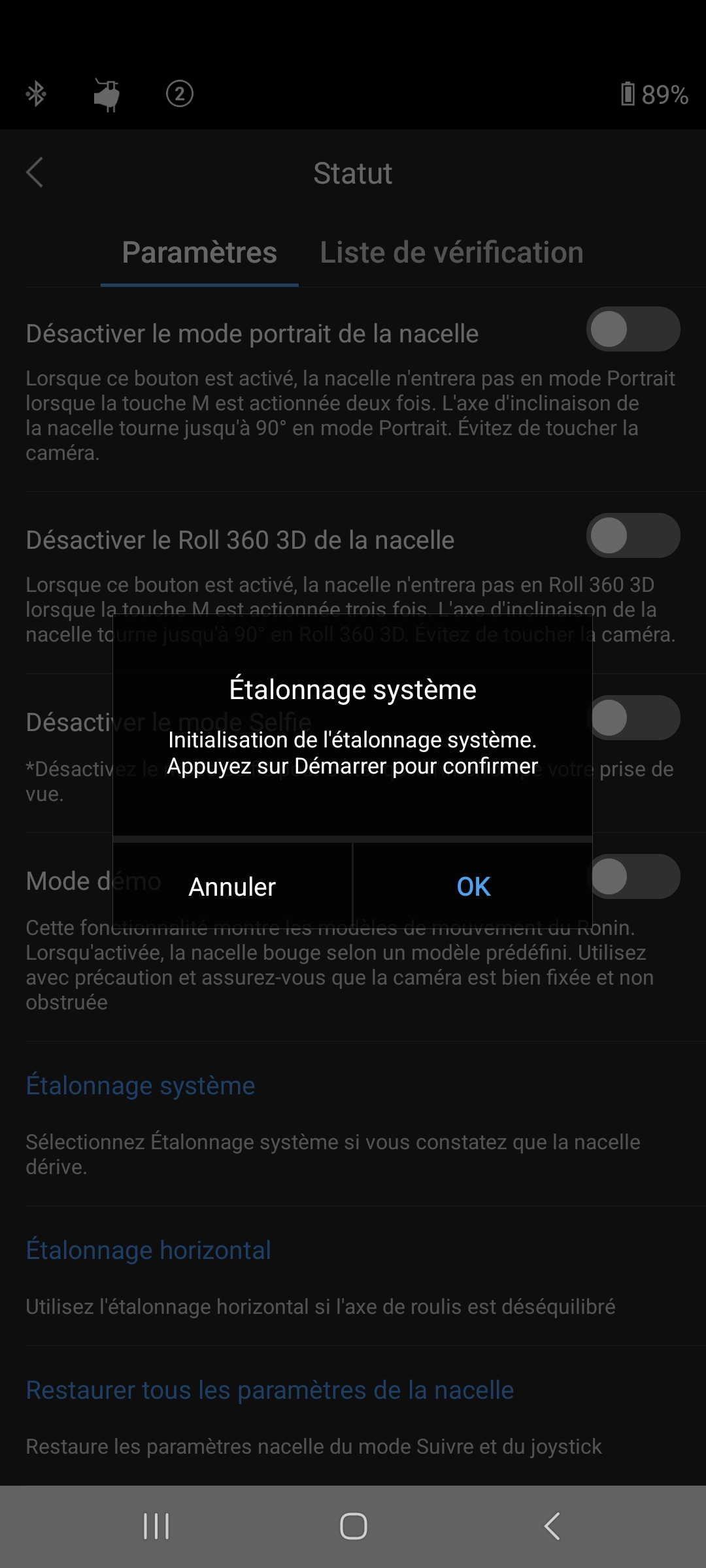Tap Annuler to cancel the dialog

tap(232, 886)
